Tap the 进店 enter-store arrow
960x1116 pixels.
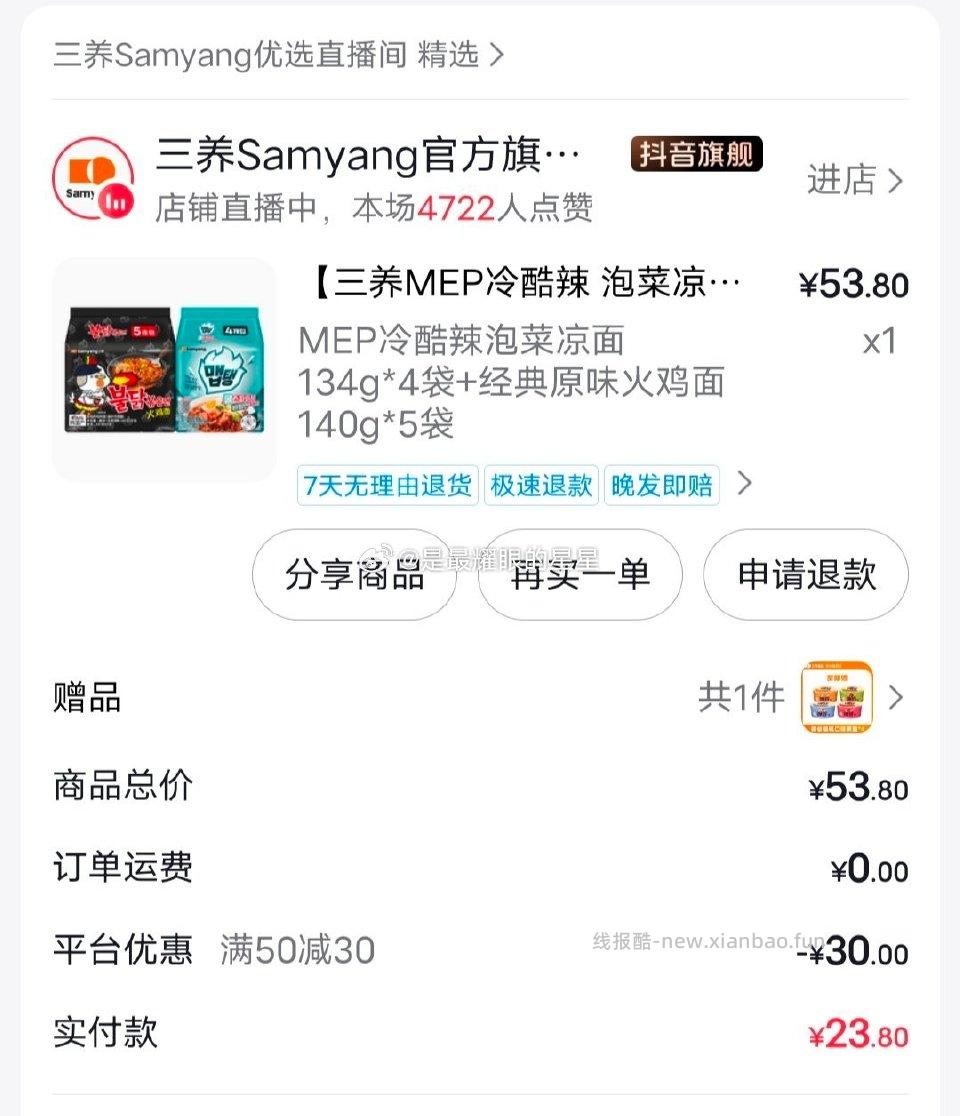[893, 181]
